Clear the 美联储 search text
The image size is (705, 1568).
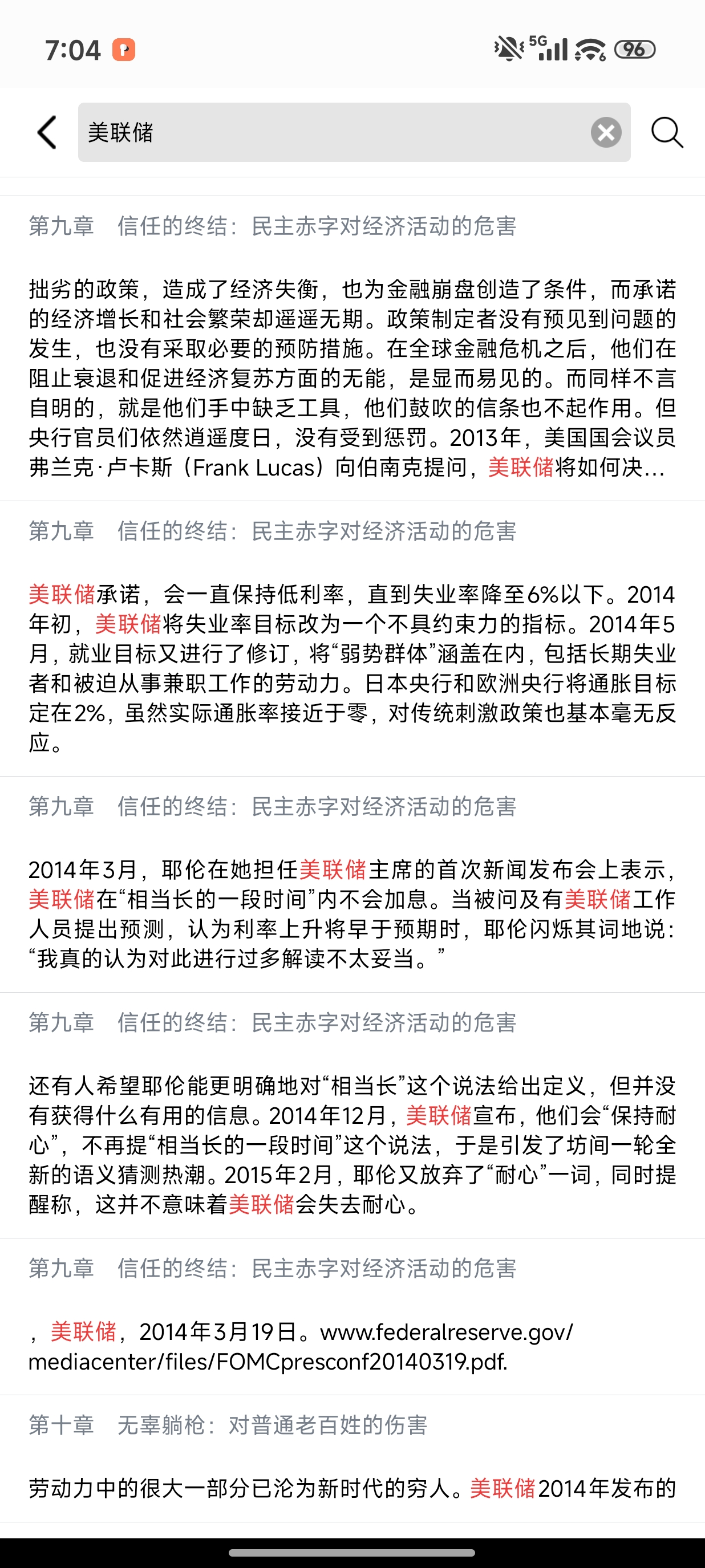pos(606,132)
